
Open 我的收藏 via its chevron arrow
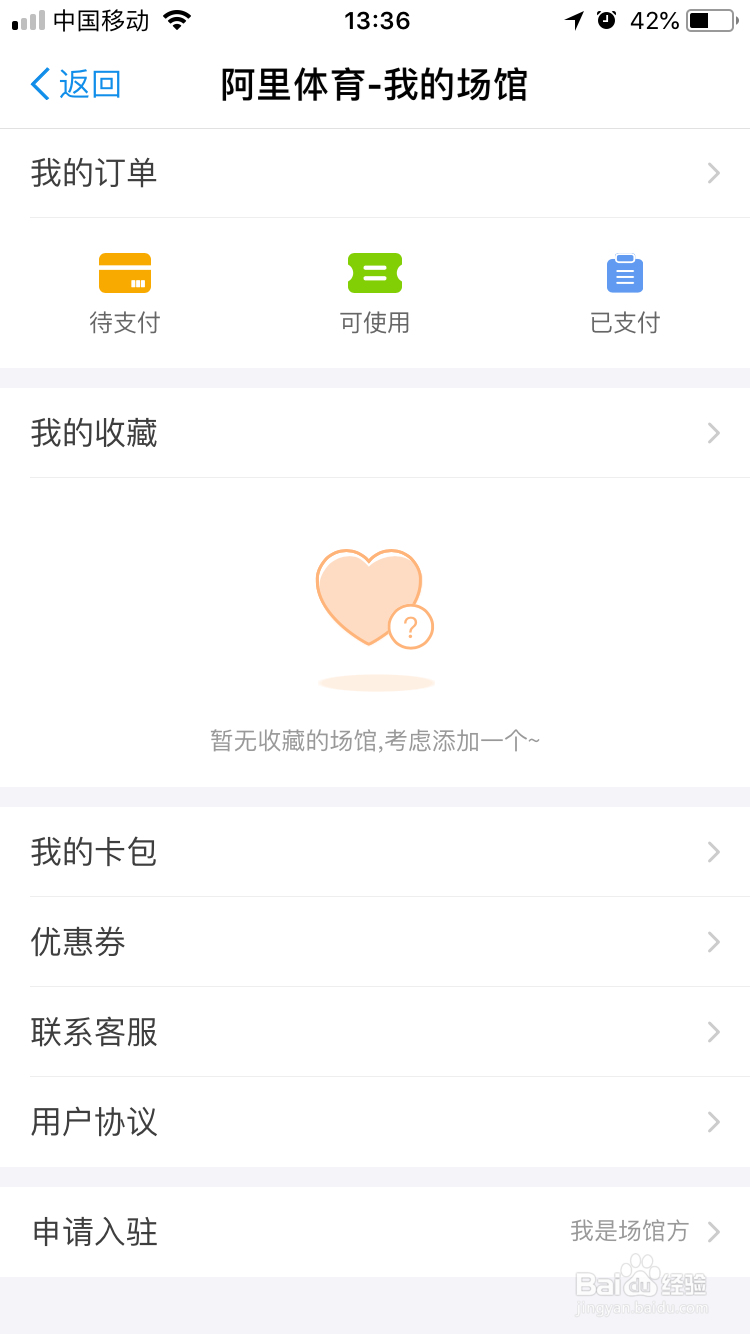point(712,432)
